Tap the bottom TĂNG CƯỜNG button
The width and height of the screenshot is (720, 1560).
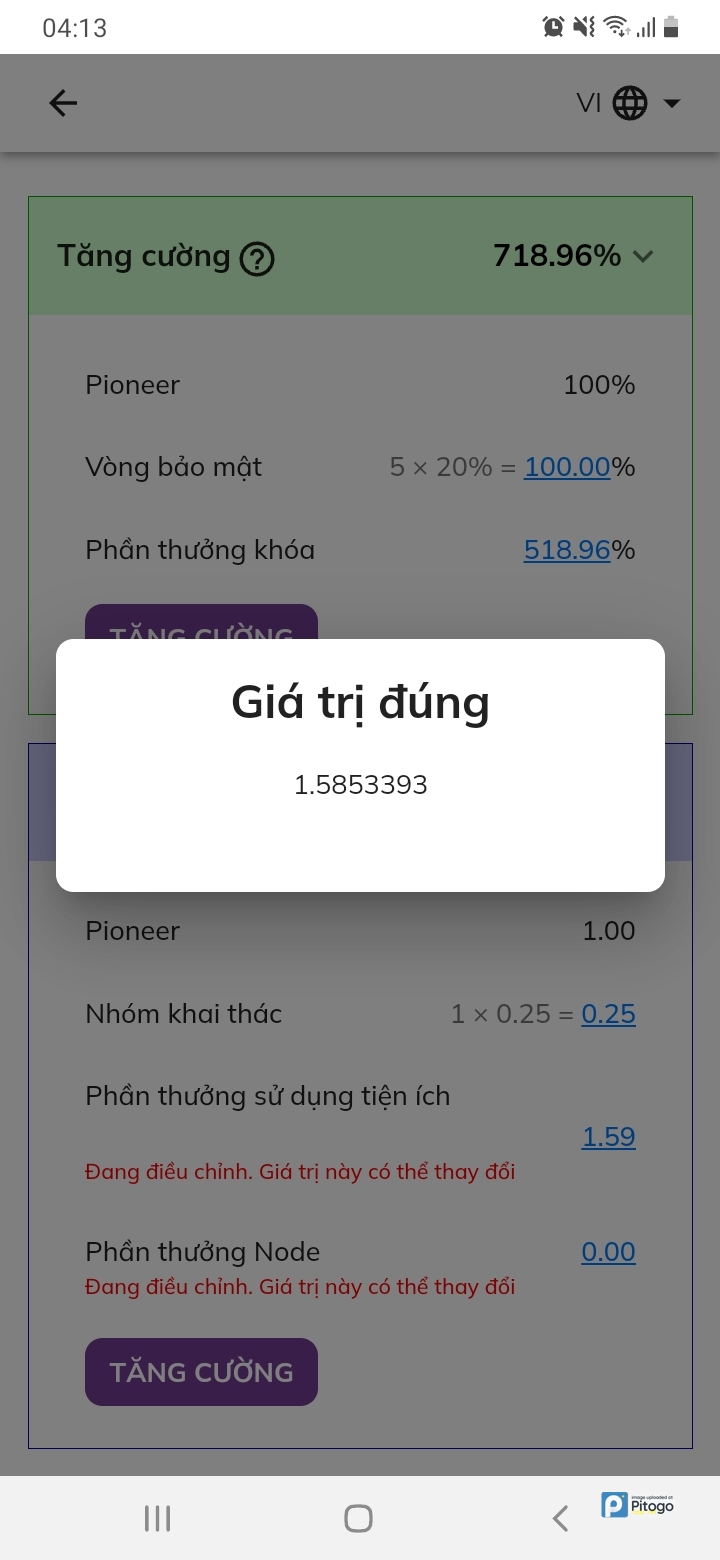point(201,1372)
